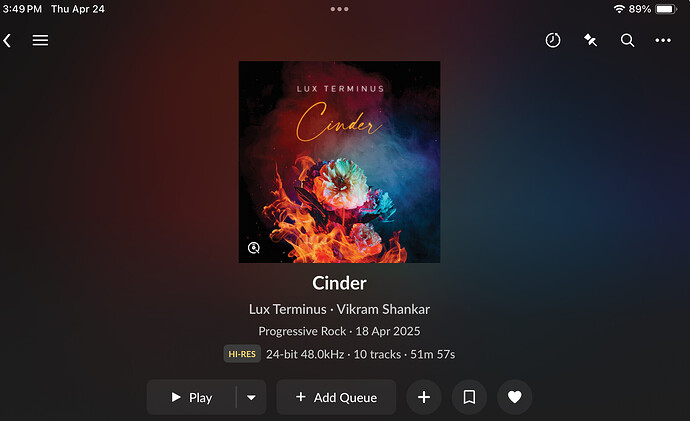Tap the Progressive Rock genre
This screenshot has width=690, height=421.
coord(302,331)
